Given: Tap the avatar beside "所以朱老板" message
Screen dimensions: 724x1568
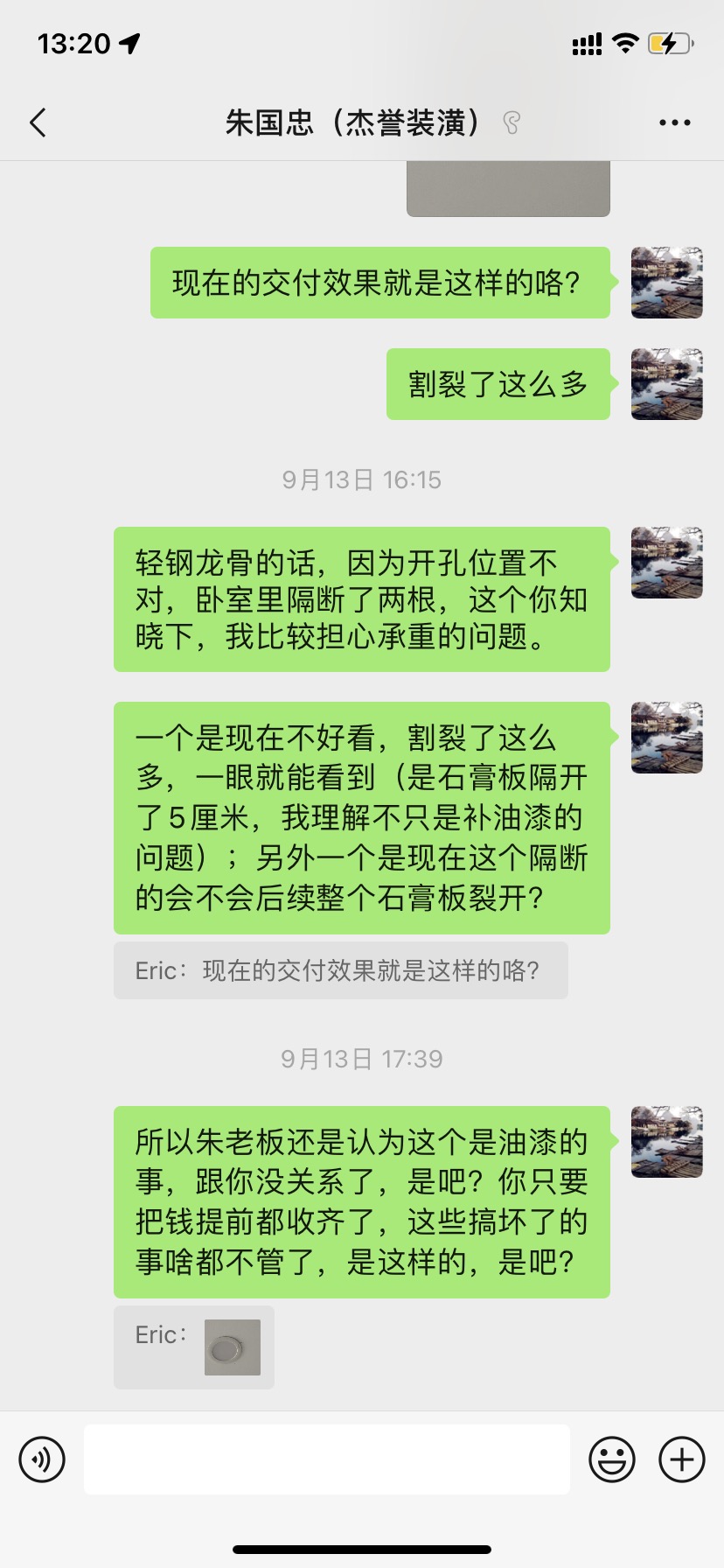Looking at the screenshot, I should (666, 1142).
